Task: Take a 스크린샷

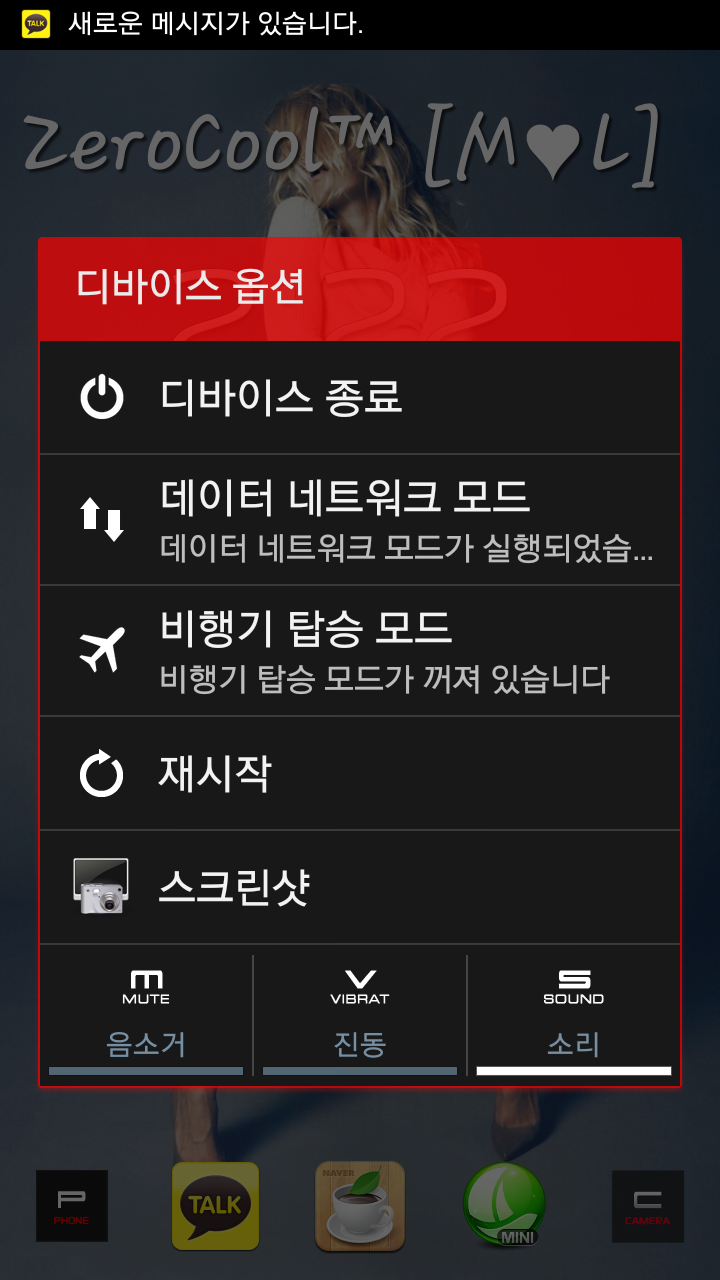Action: pyautogui.click(x=360, y=887)
